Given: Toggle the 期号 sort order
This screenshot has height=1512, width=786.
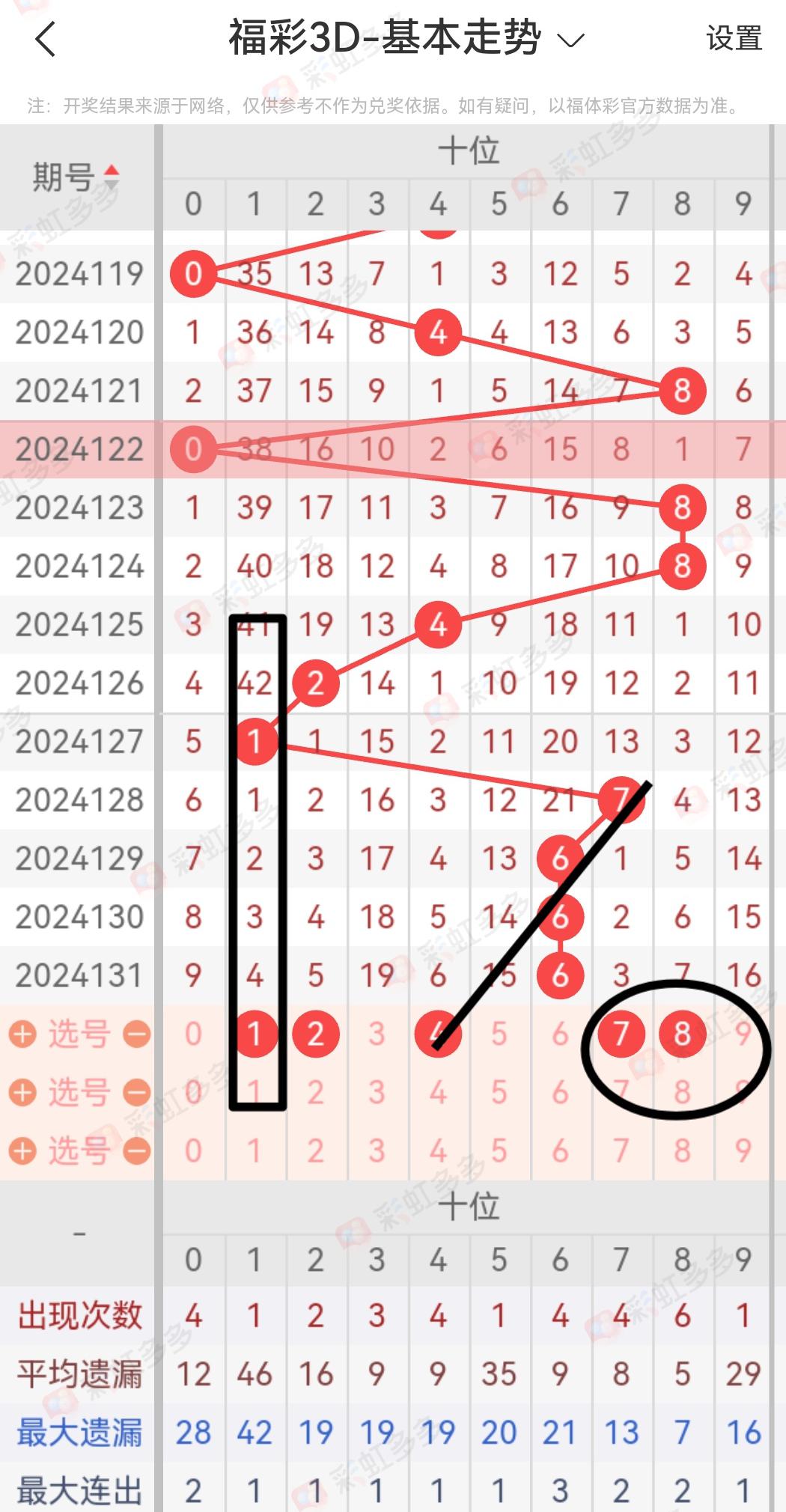Looking at the screenshot, I should tap(111, 177).
